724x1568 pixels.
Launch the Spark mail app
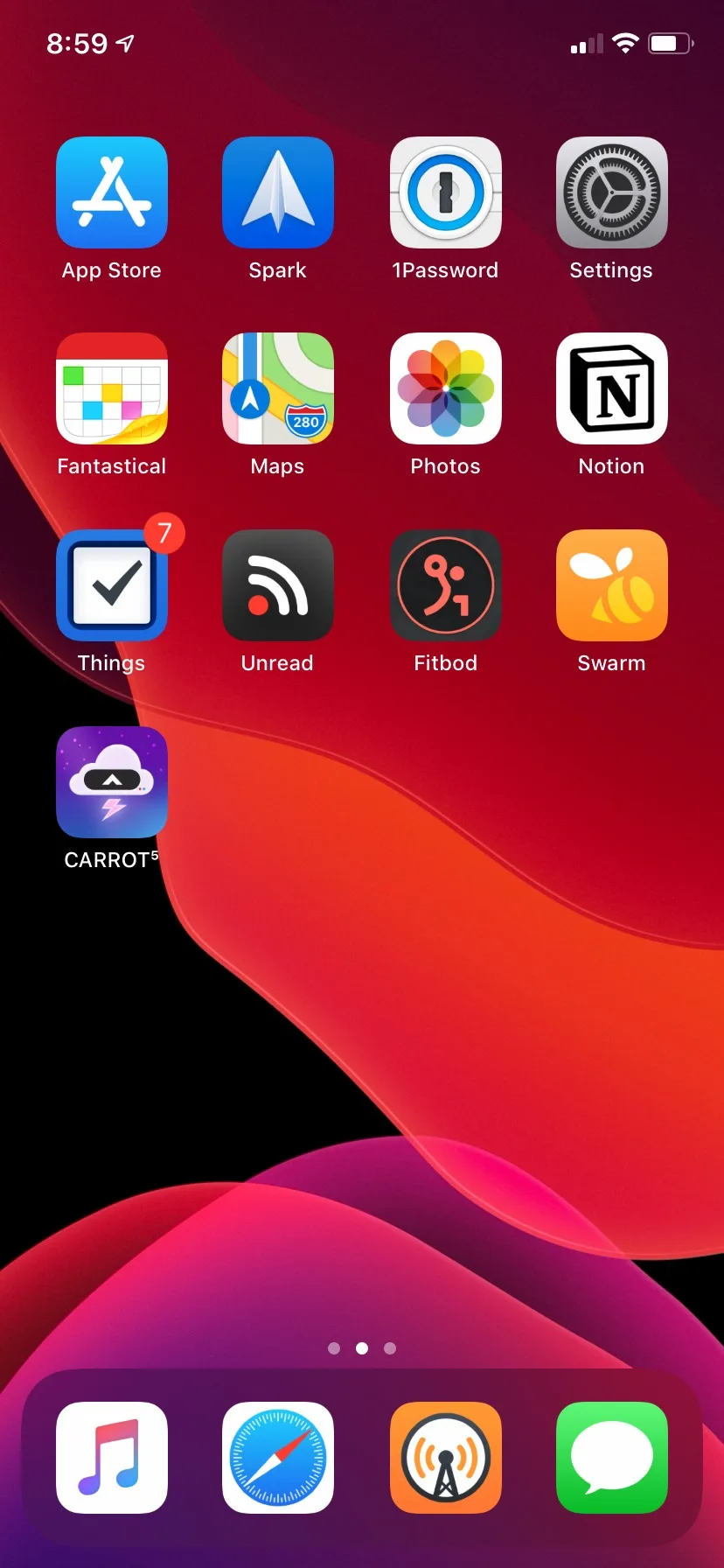(x=278, y=192)
